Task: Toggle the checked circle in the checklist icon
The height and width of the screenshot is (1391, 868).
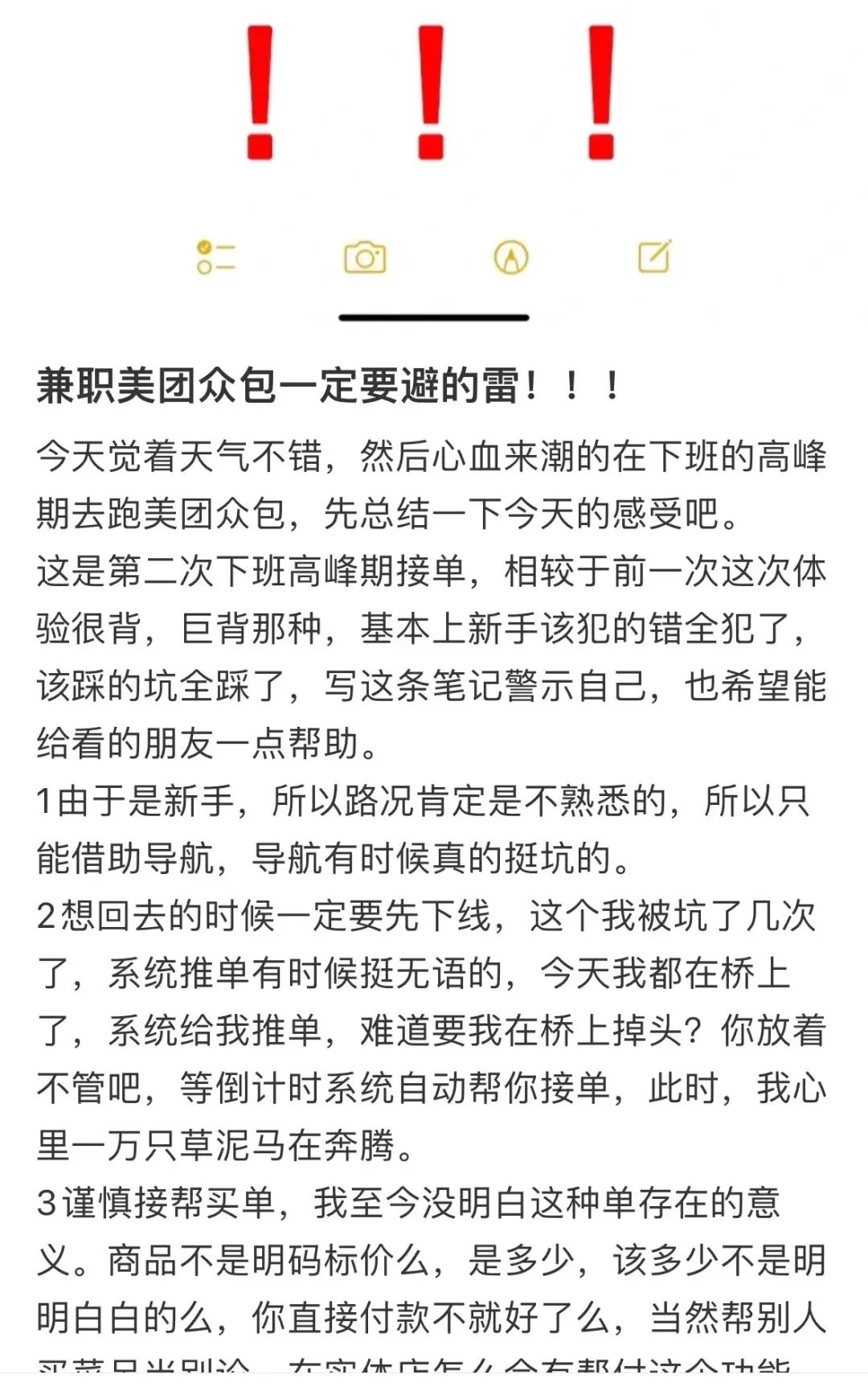Action: point(206,248)
